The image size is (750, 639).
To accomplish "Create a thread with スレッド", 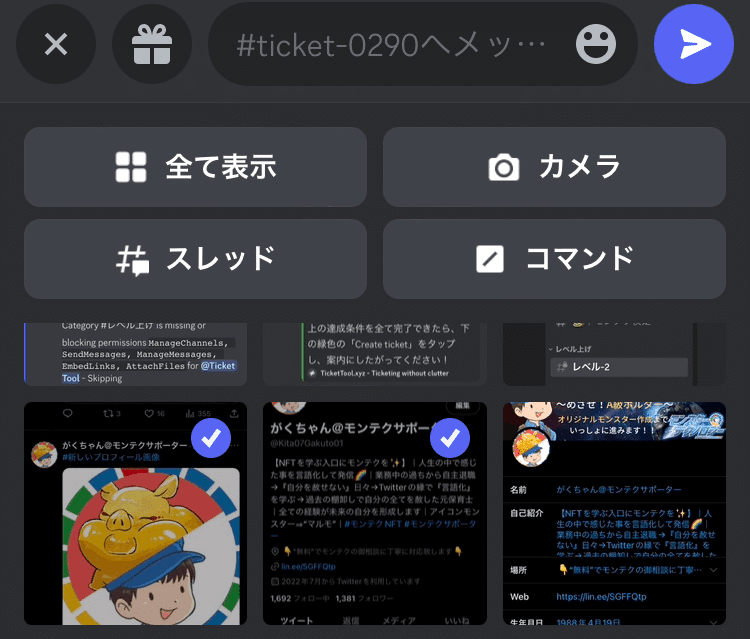I will tap(195, 259).
